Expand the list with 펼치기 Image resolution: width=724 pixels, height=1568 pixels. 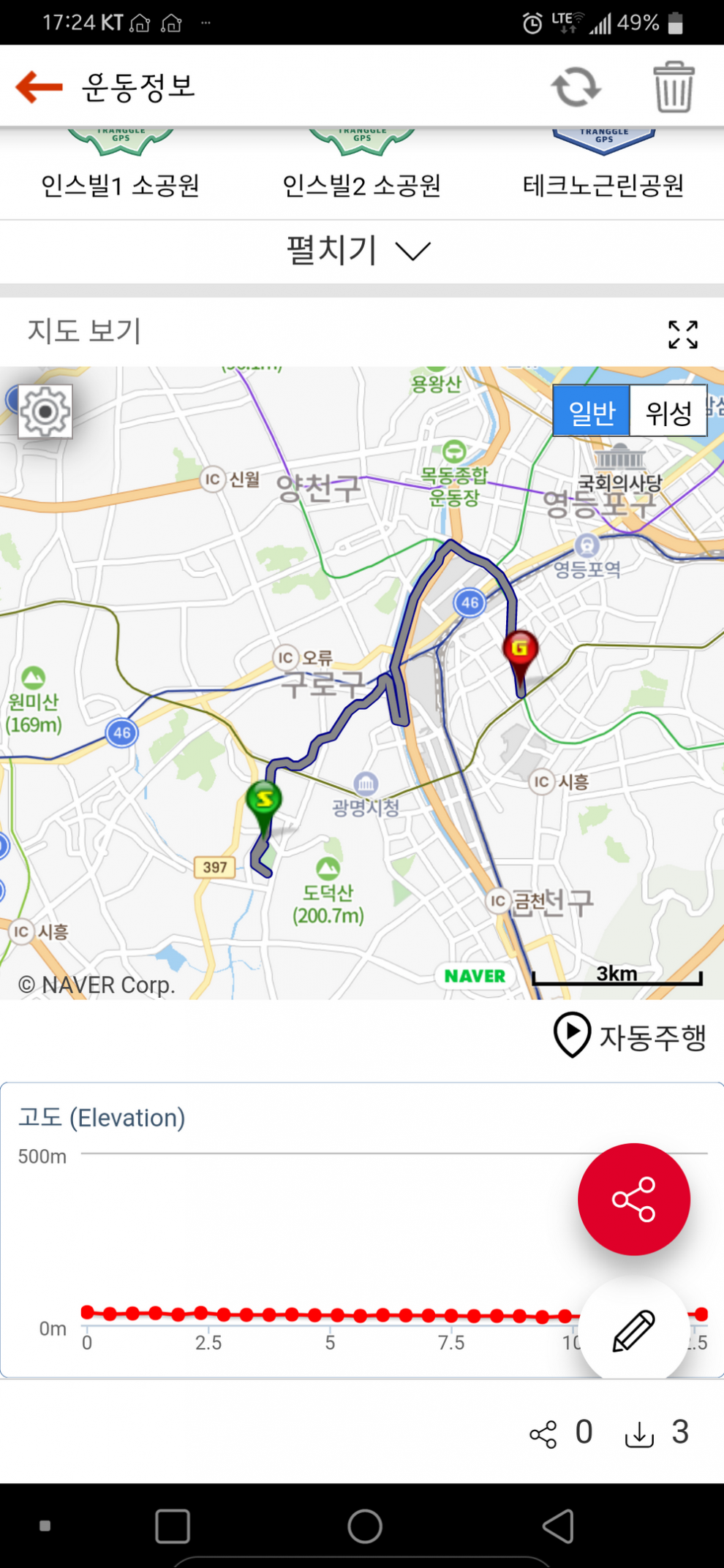pyautogui.click(x=358, y=251)
